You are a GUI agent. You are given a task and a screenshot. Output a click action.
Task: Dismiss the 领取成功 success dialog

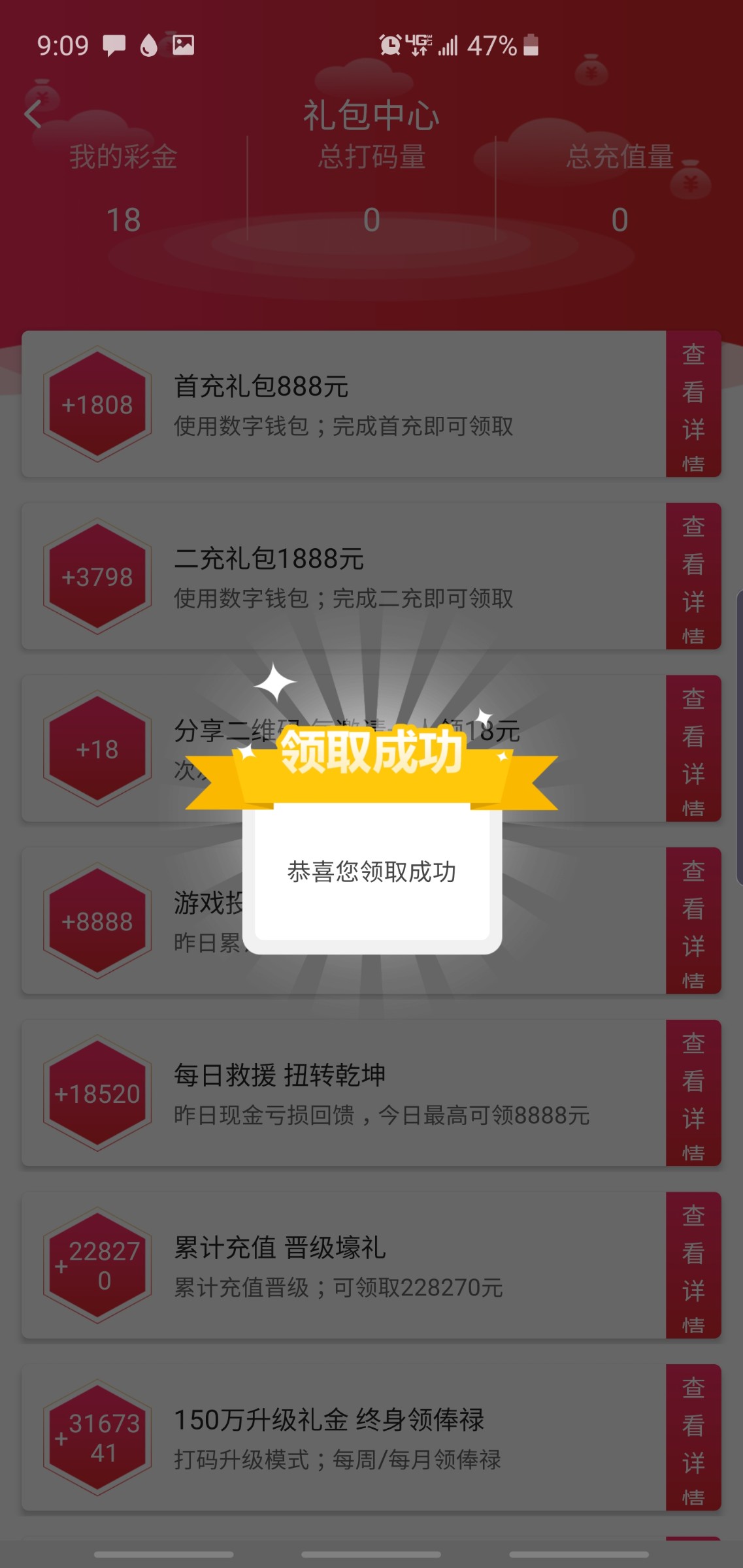point(371,872)
